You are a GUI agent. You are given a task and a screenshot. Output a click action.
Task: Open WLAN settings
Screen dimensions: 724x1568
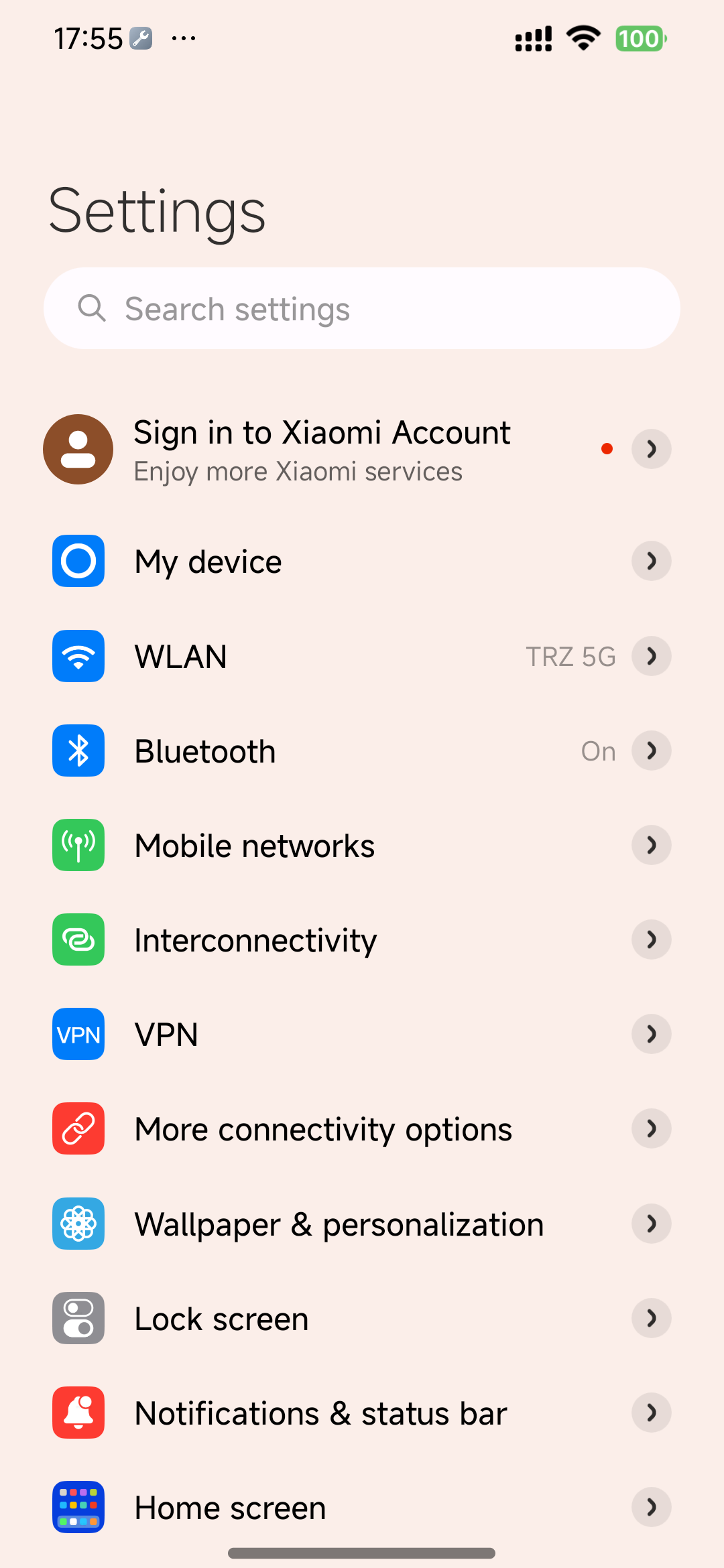[x=362, y=656]
